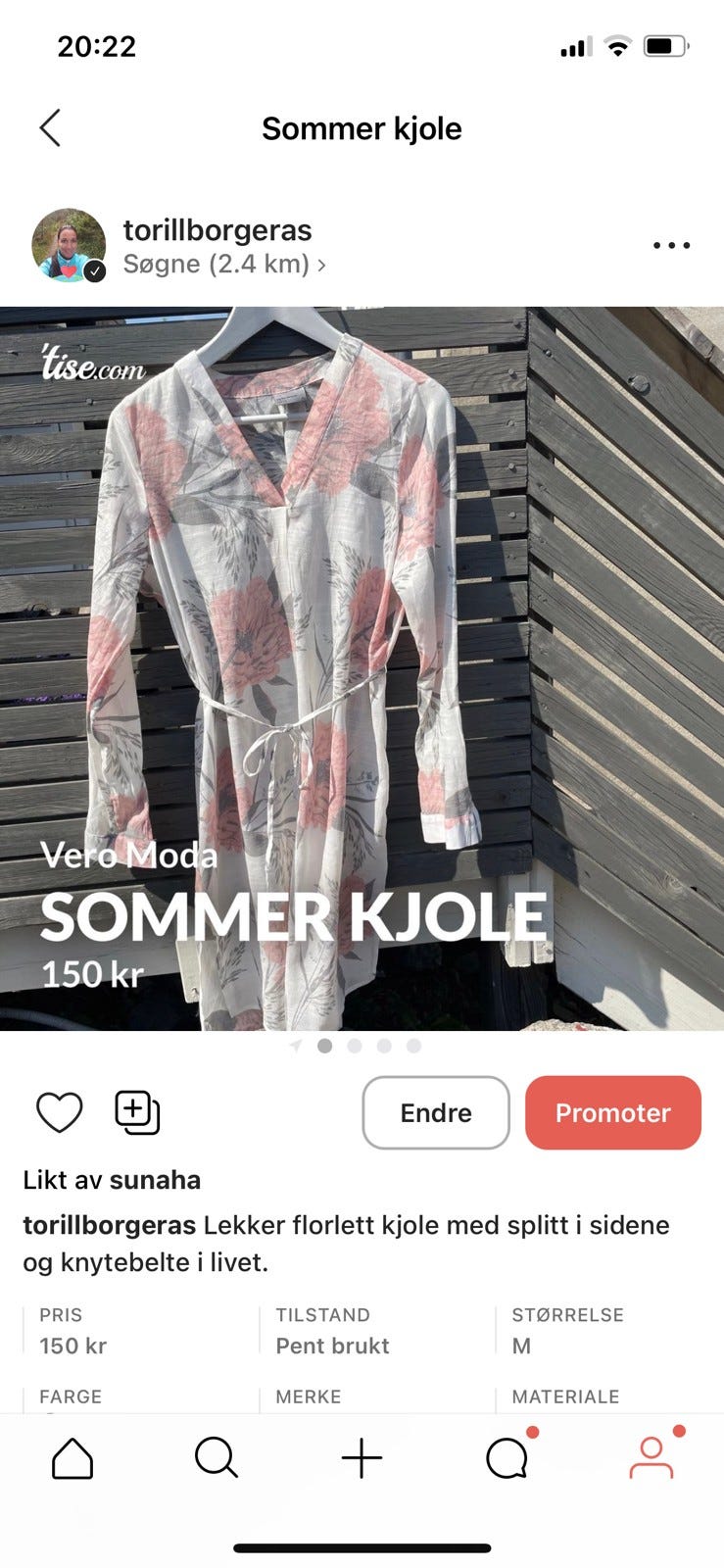The image size is (724, 1568).
Task: Expand seller info by tapping torillborgeras
Action: coord(217,229)
